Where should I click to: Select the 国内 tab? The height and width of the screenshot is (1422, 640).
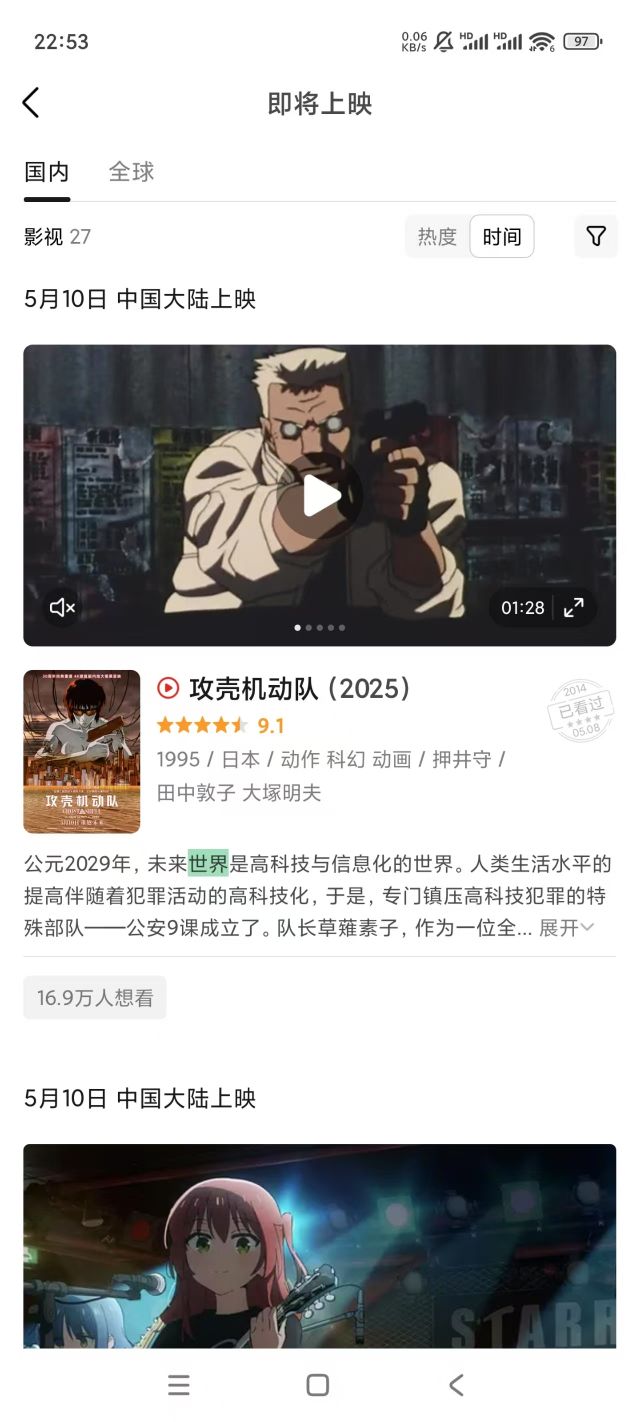click(x=47, y=172)
